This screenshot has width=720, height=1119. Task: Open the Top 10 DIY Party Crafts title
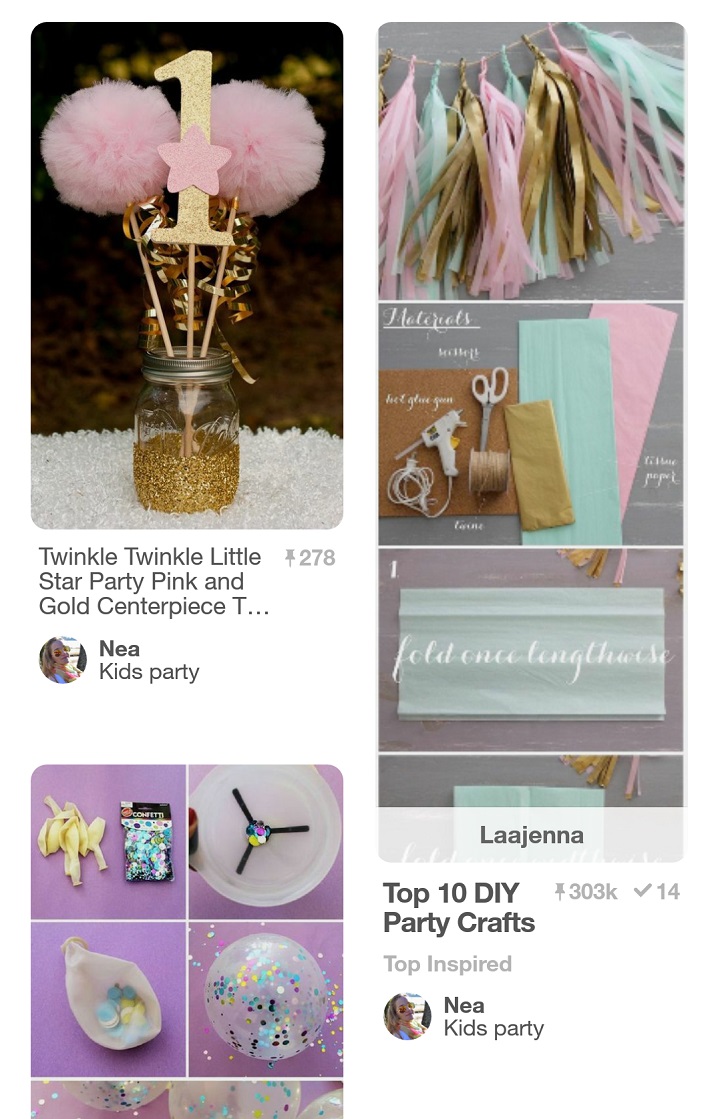point(459,907)
